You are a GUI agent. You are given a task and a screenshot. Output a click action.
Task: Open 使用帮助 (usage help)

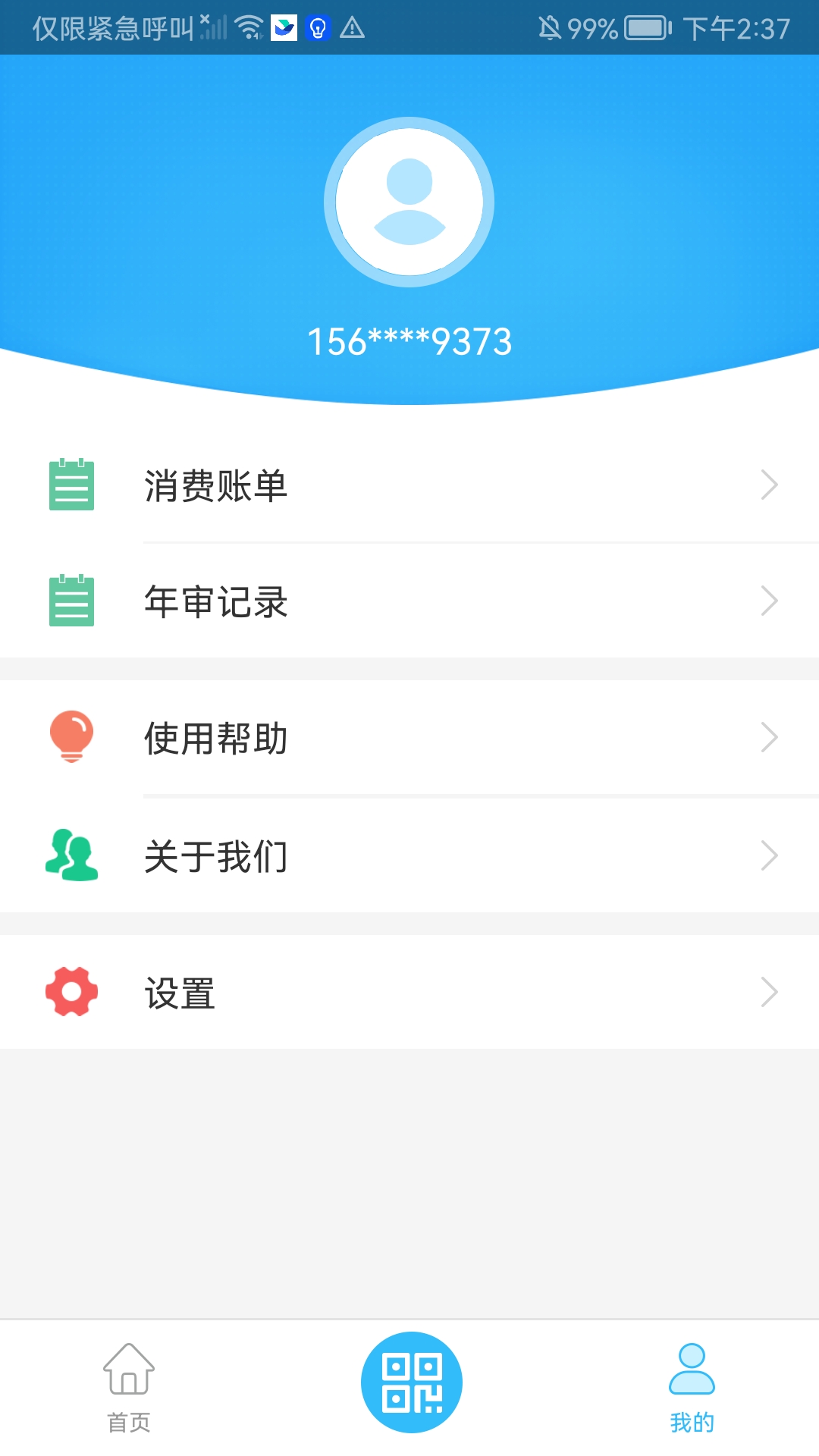pyautogui.click(x=409, y=738)
